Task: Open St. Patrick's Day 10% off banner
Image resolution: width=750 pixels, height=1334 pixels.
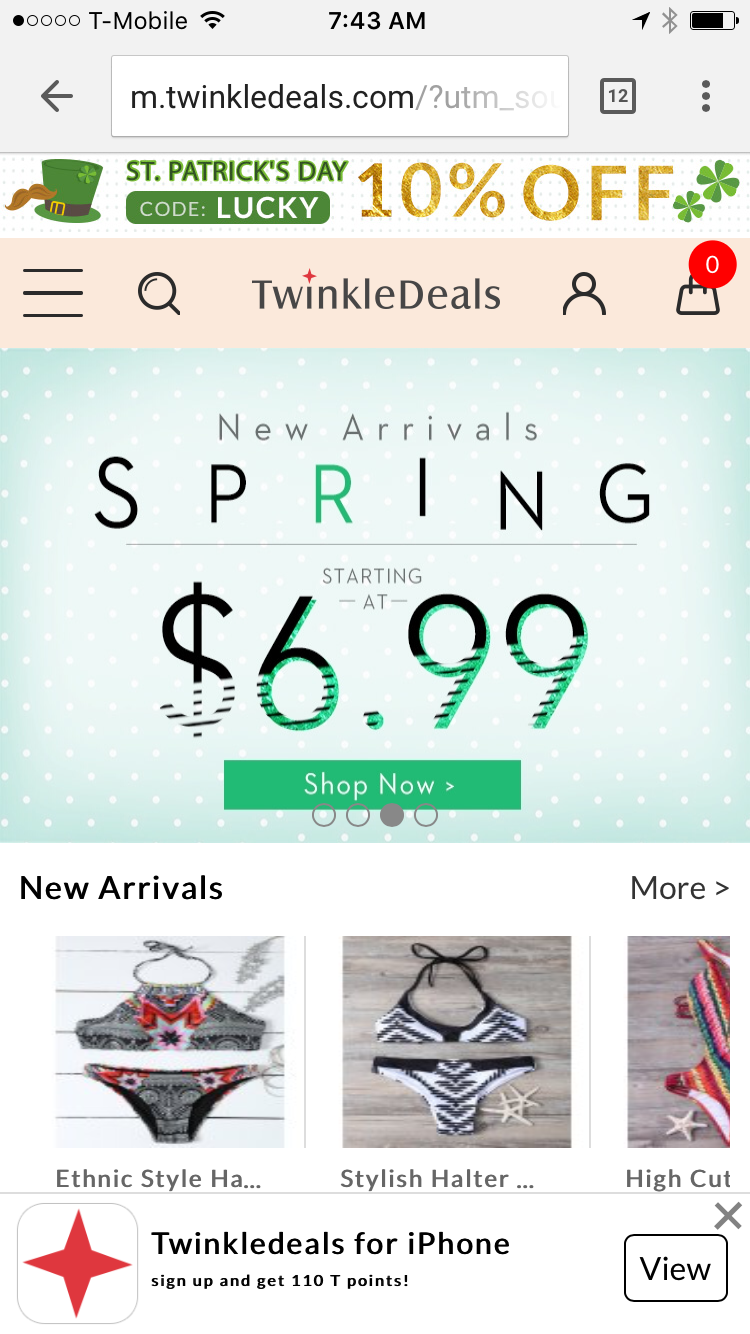Action: click(x=375, y=193)
